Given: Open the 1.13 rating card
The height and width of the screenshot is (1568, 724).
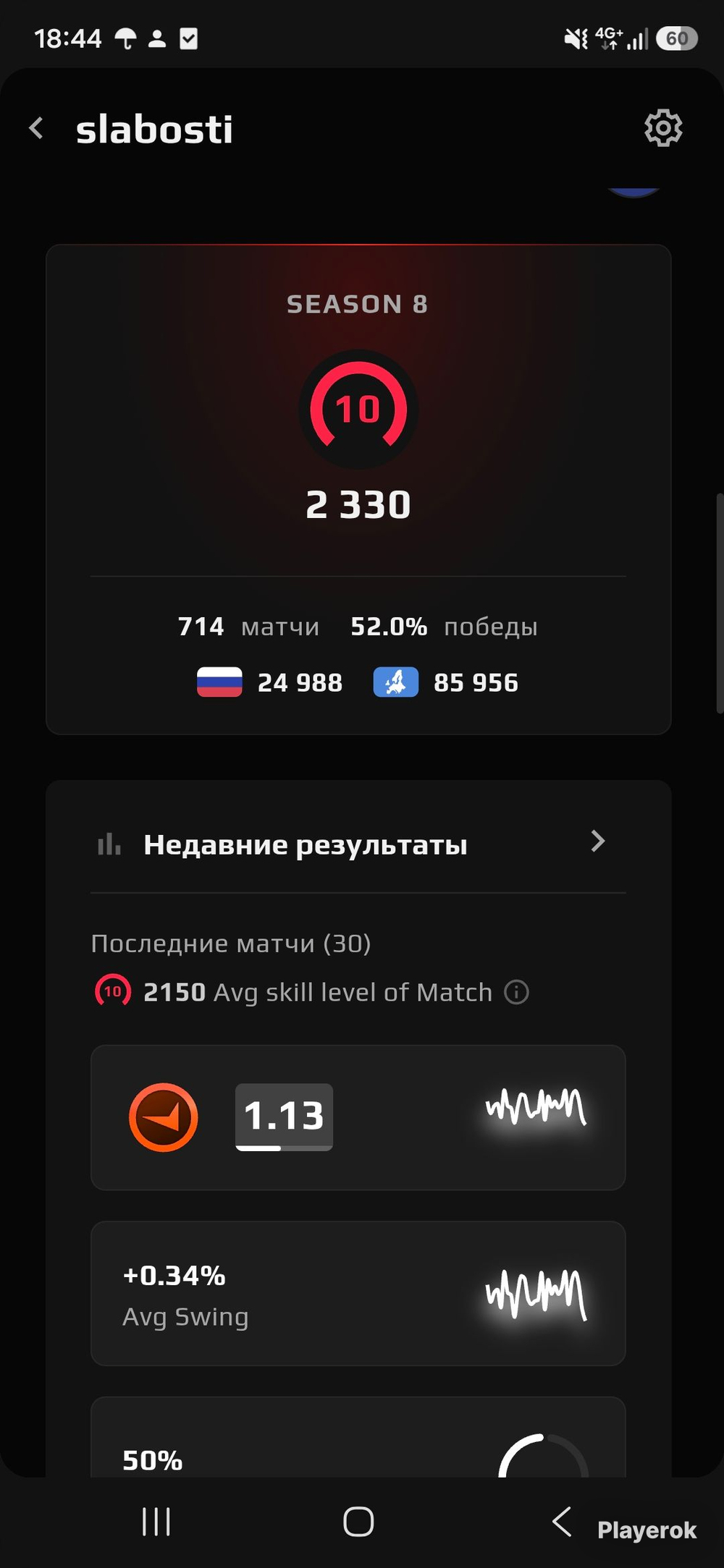Looking at the screenshot, I should tap(358, 1117).
